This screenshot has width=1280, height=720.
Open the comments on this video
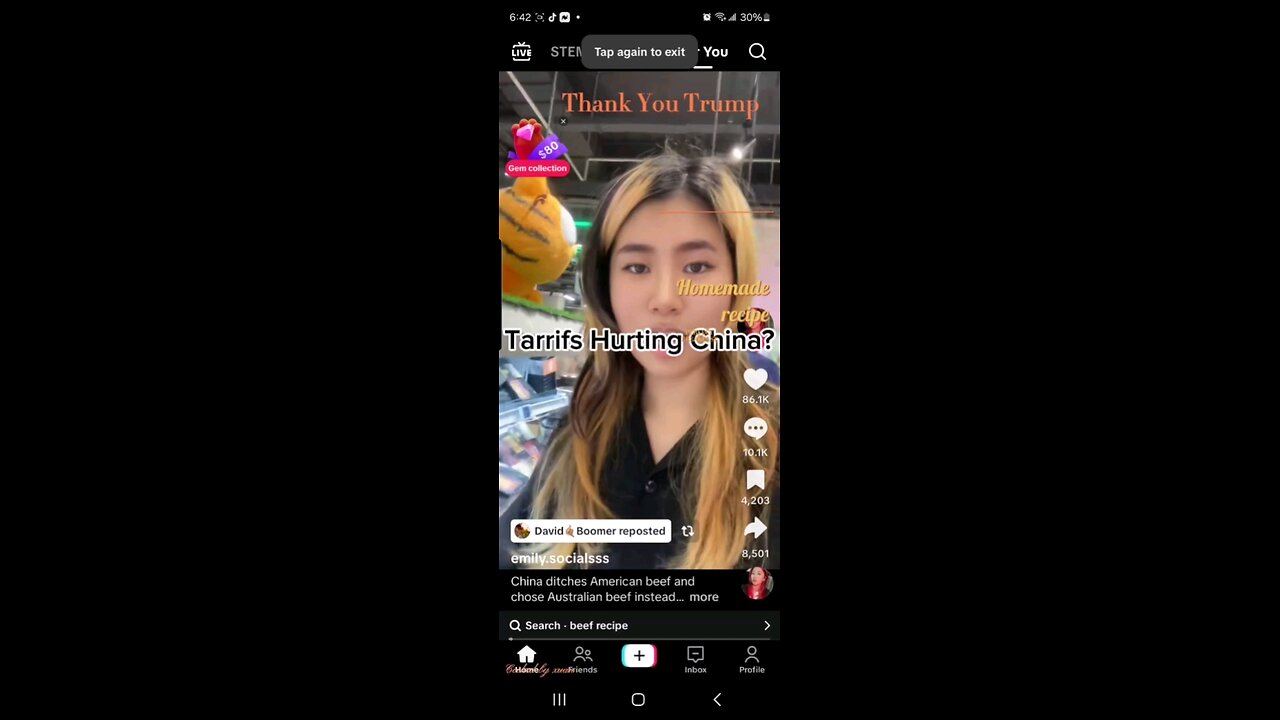point(755,430)
